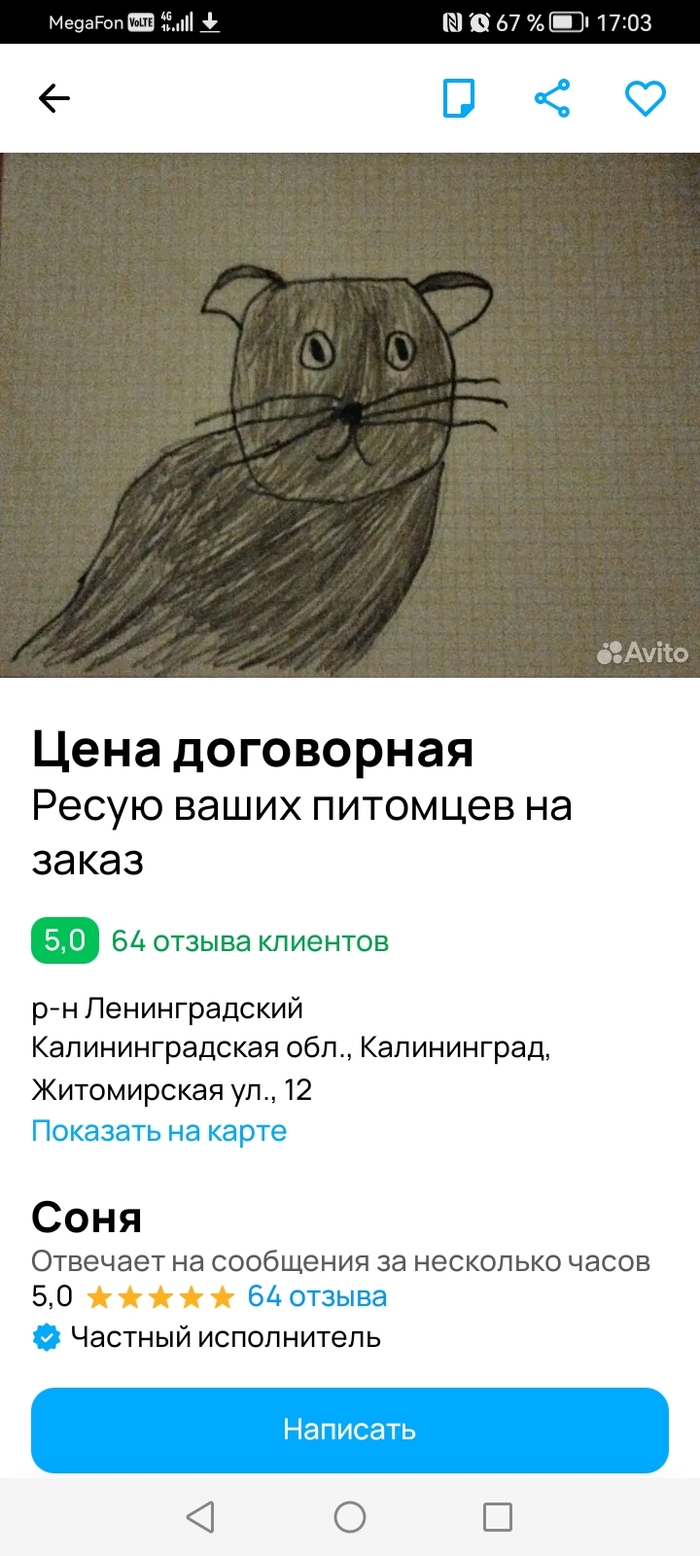Open recent apps from the navigation bar

coord(497,1517)
